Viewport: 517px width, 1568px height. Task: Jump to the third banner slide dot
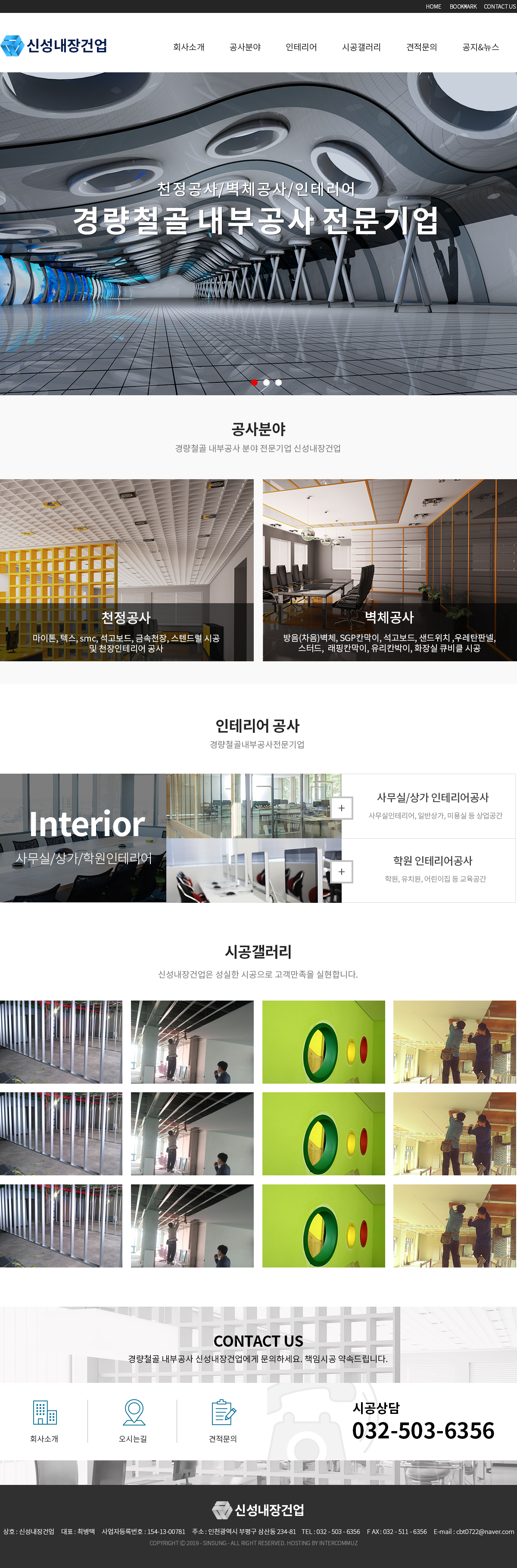pyautogui.click(x=278, y=382)
